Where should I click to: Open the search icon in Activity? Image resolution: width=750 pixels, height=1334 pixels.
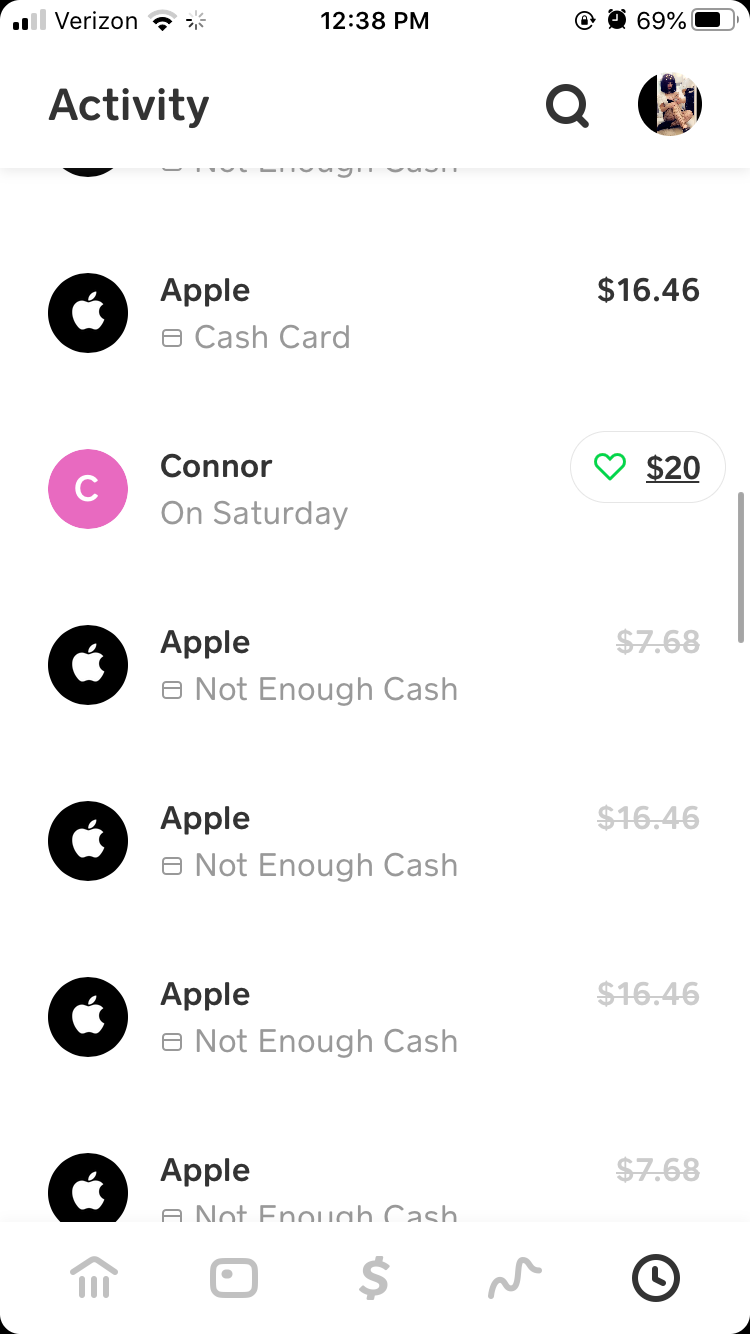(567, 105)
